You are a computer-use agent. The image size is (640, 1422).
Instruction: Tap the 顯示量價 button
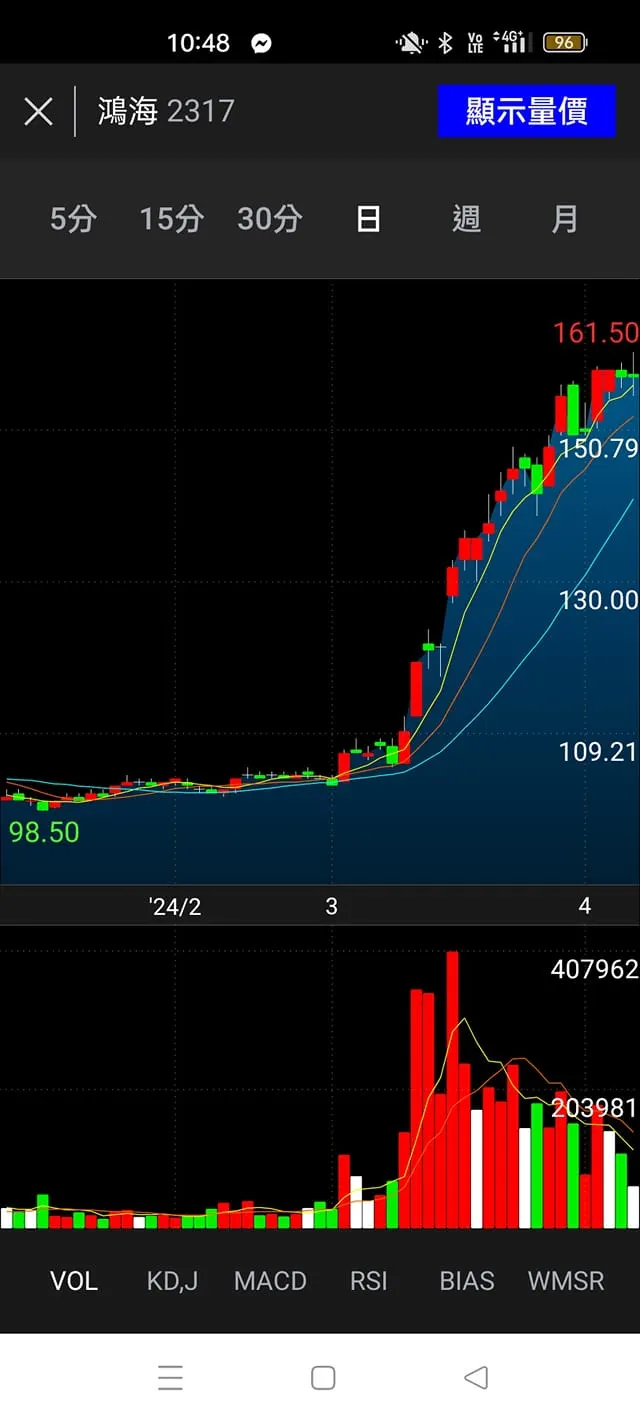point(526,111)
